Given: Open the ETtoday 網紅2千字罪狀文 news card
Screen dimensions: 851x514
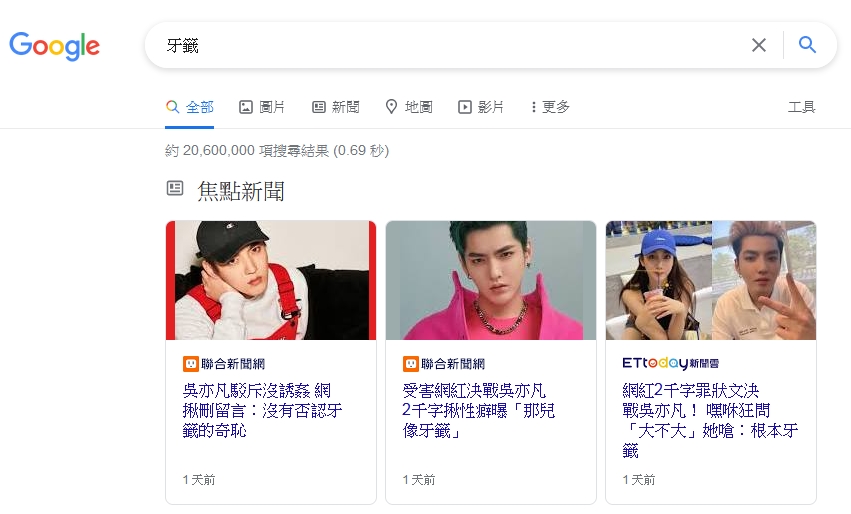Looking at the screenshot, I should point(709,420).
